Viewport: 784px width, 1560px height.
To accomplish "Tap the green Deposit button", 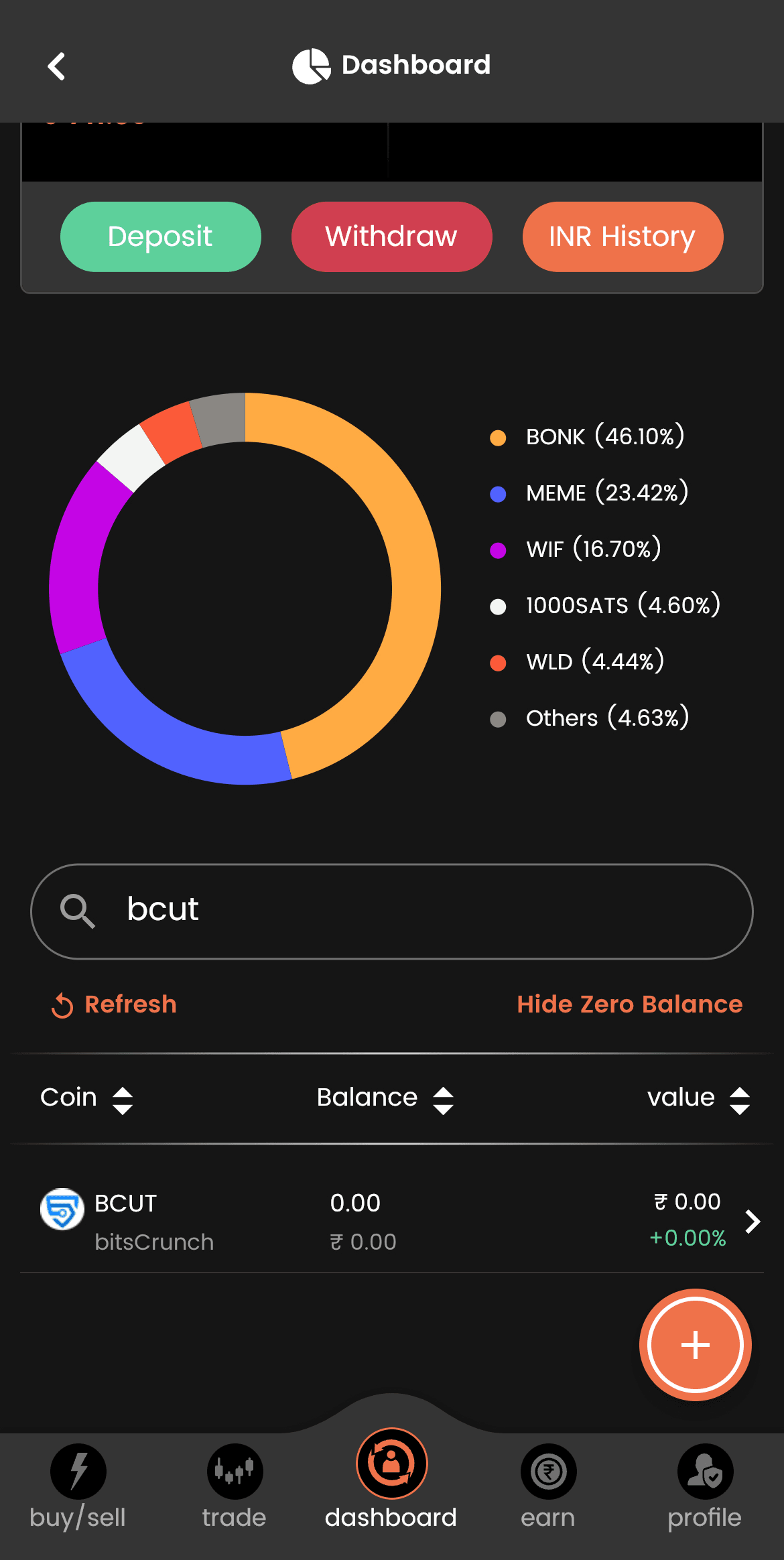I will (160, 237).
